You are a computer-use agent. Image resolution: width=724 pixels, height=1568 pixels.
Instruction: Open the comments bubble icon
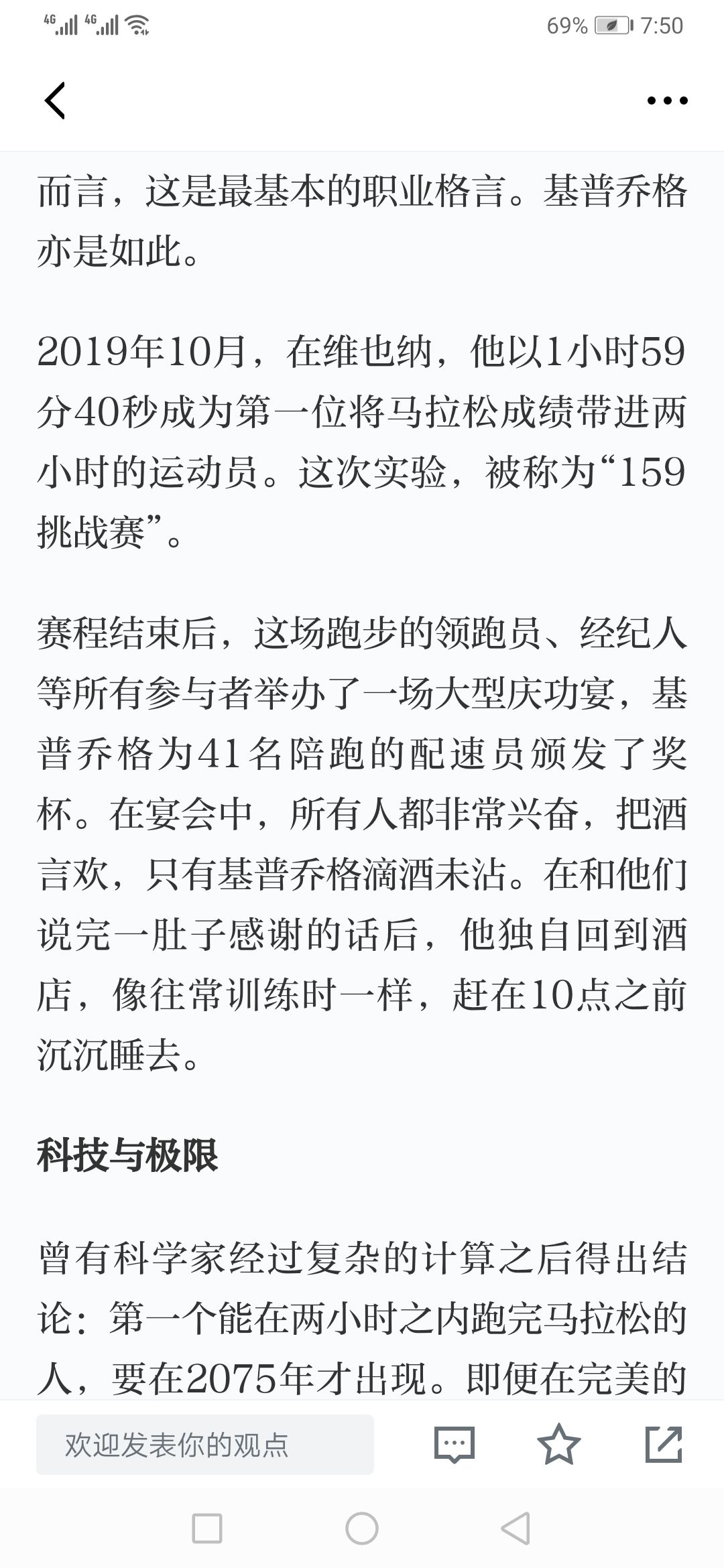(x=455, y=1445)
